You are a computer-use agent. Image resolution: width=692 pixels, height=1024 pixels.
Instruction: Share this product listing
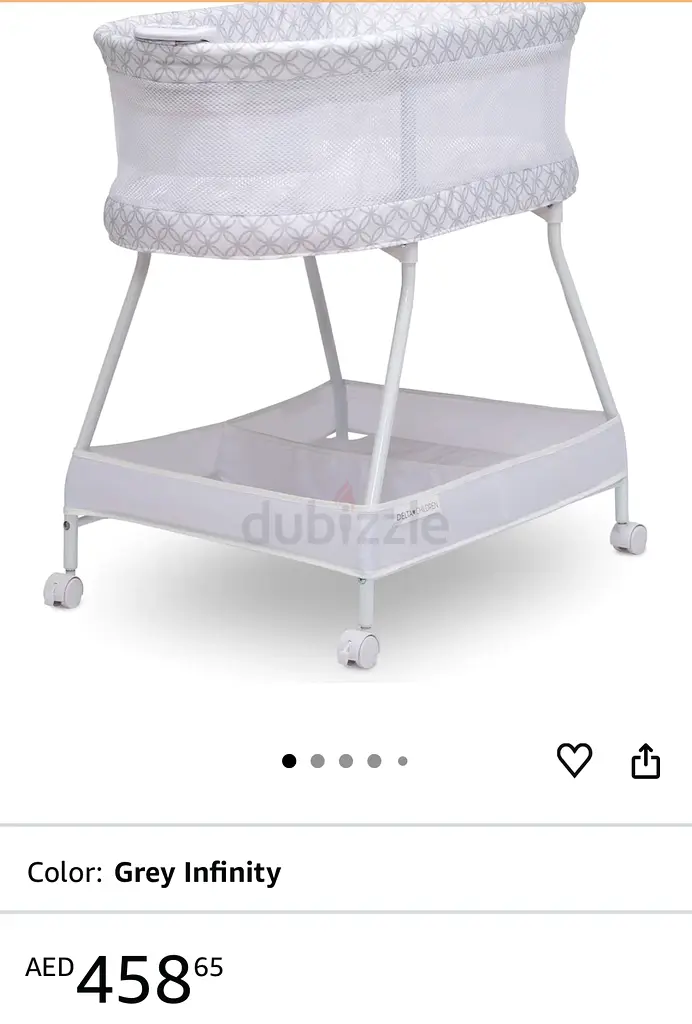pyautogui.click(x=646, y=761)
